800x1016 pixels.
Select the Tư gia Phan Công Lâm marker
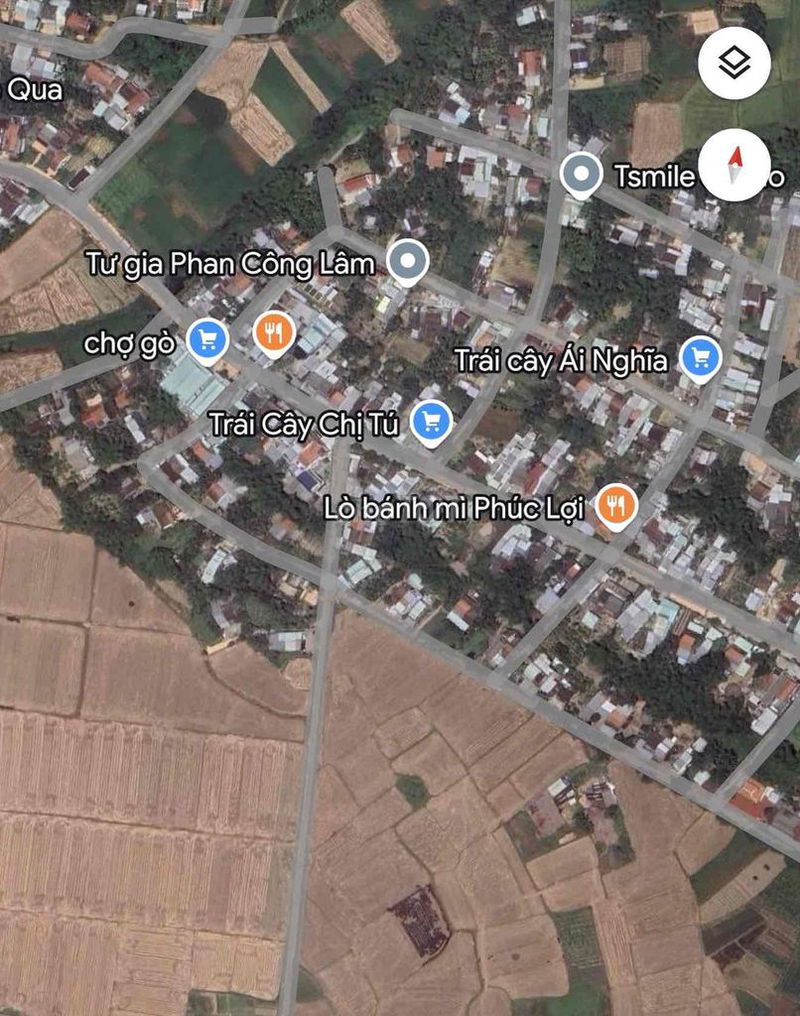[x=407, y=263]
